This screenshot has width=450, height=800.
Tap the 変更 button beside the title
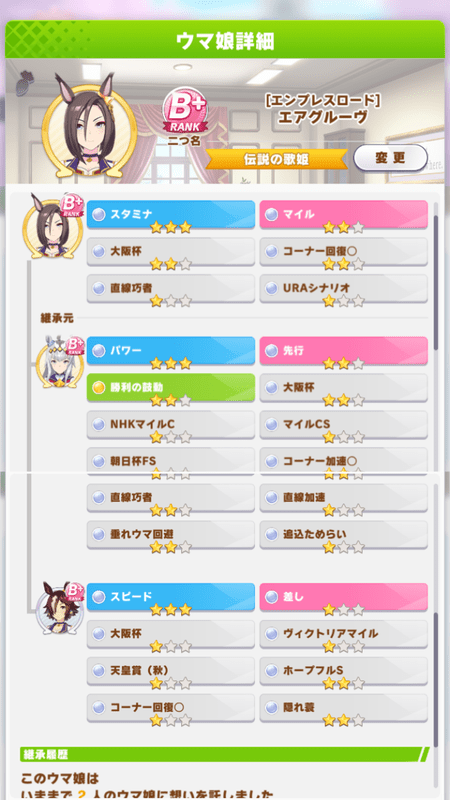pyautogui.click(x=390, y=158)
